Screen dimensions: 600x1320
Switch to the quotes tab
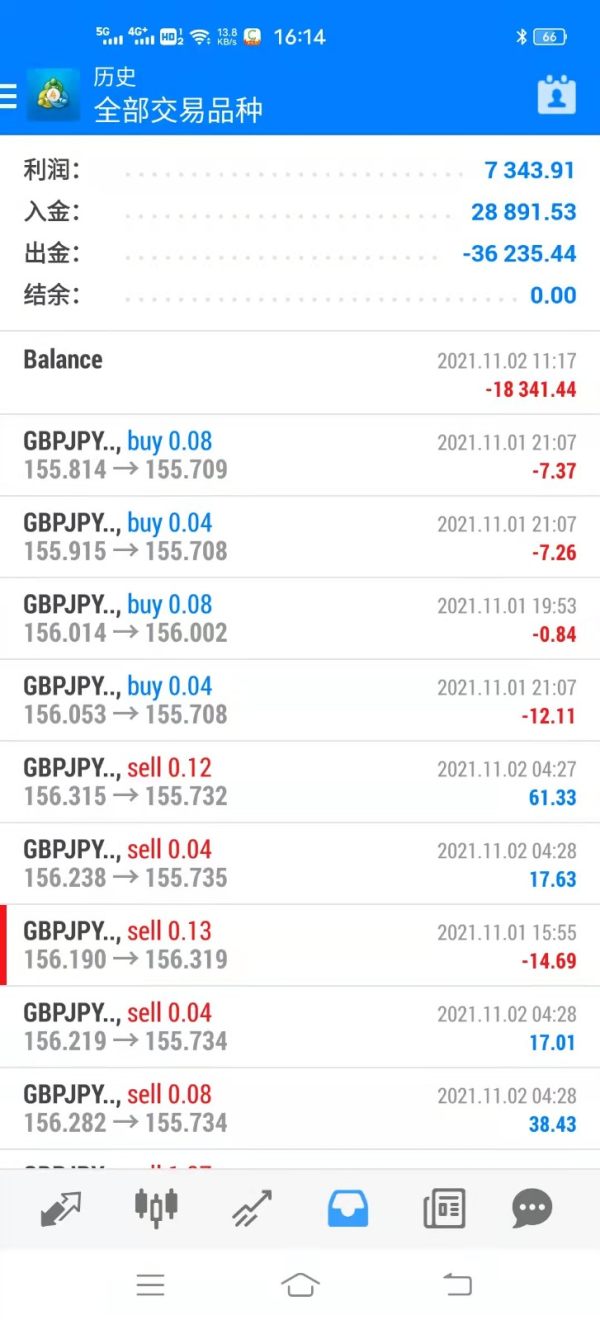click(60, 1208)
